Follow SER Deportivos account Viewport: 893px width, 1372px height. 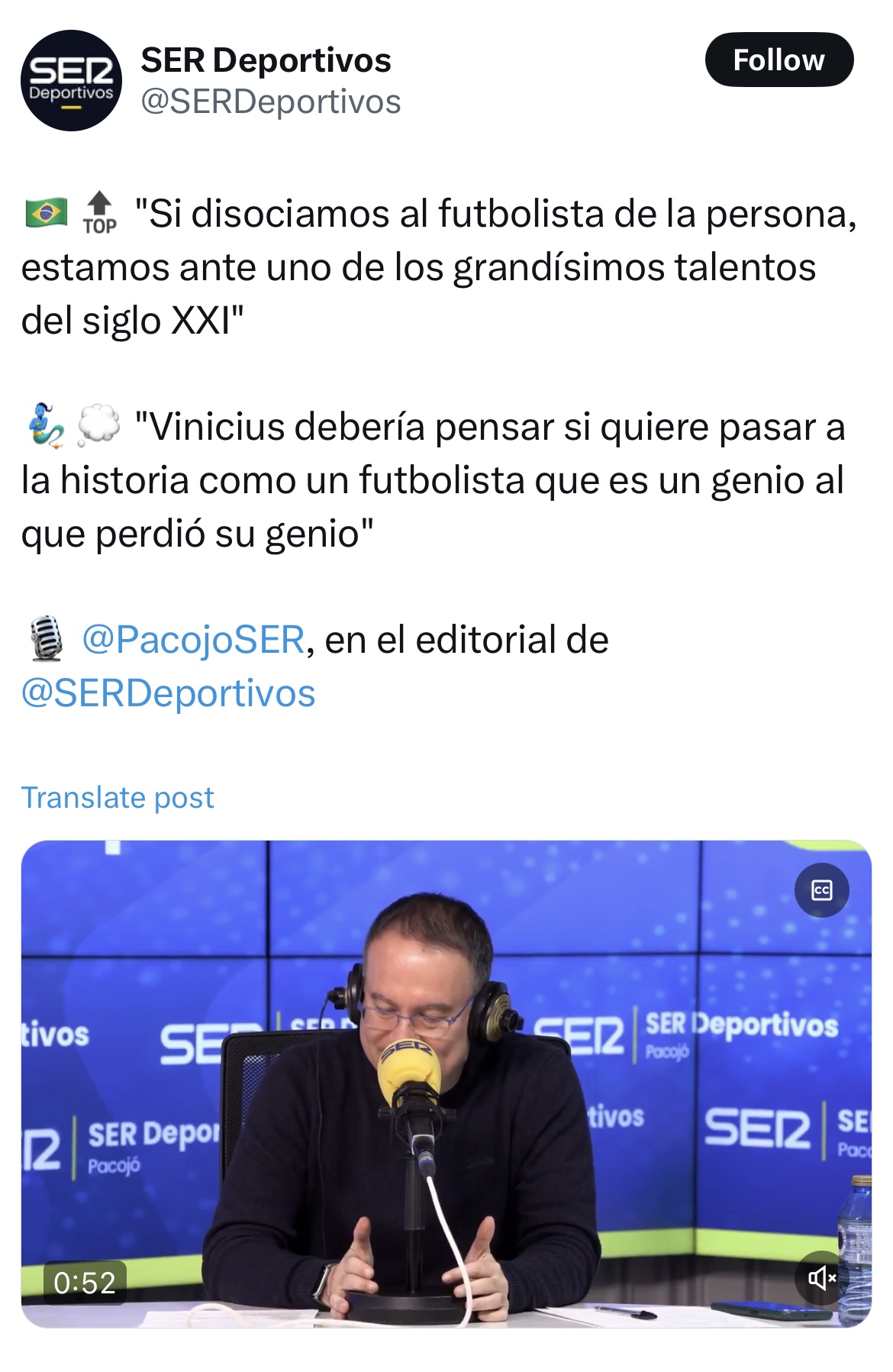pyautogui.click(x=778, y=60)
